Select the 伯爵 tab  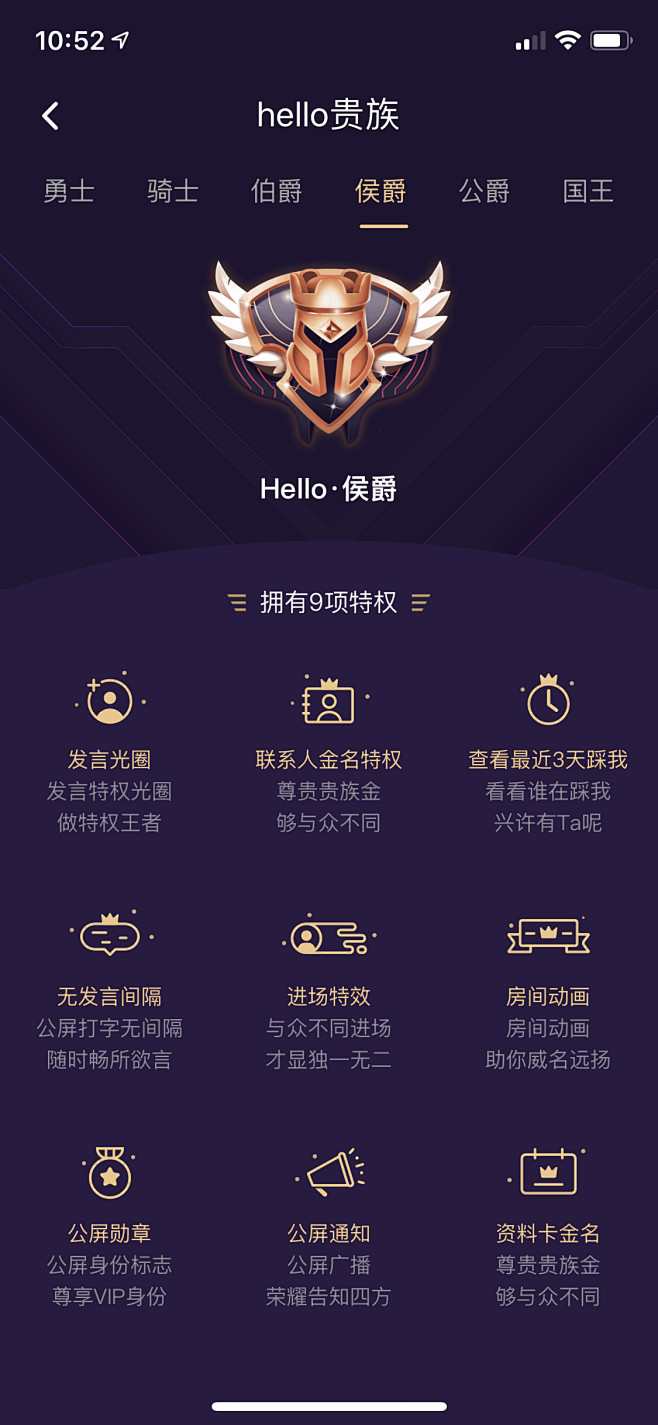tap(277, 191)
